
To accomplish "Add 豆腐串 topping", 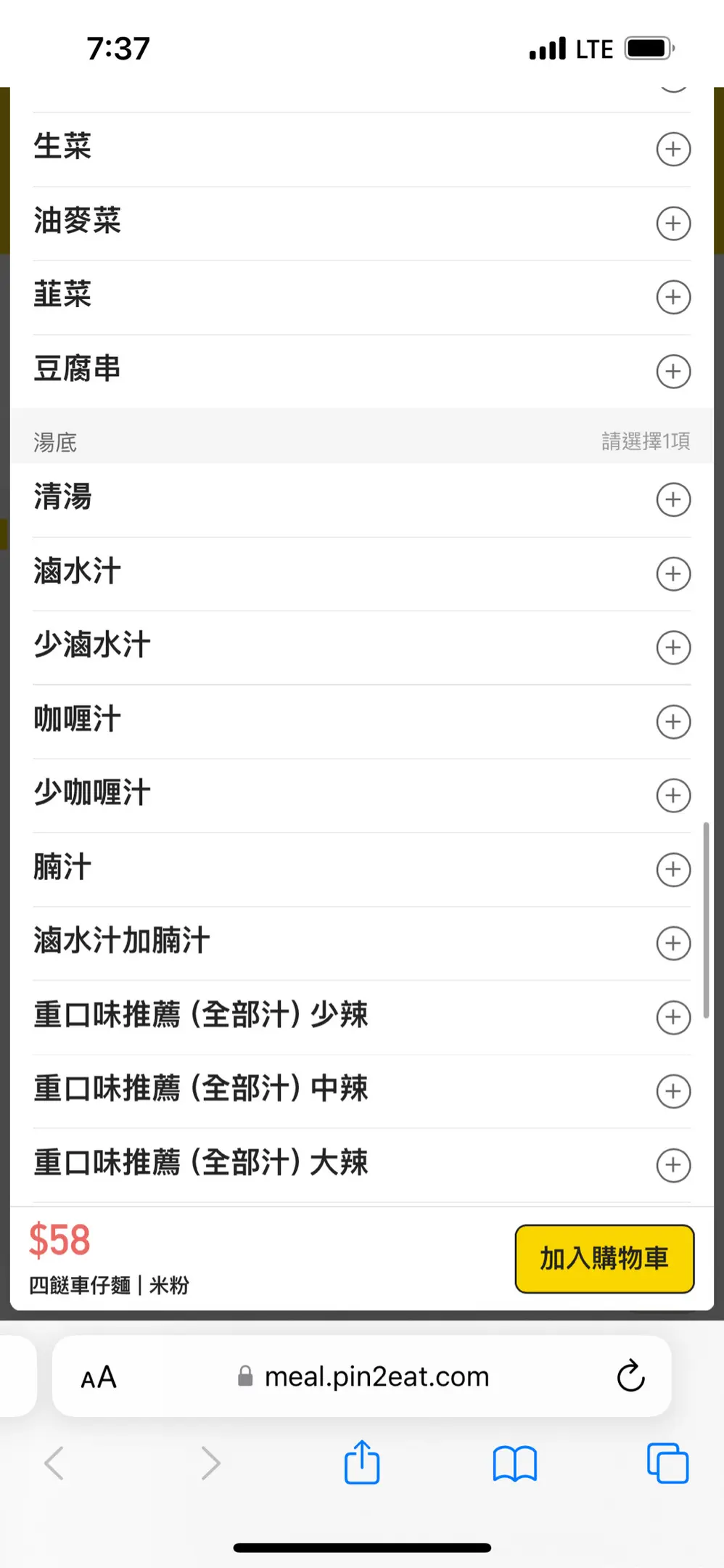I will 673,372.
